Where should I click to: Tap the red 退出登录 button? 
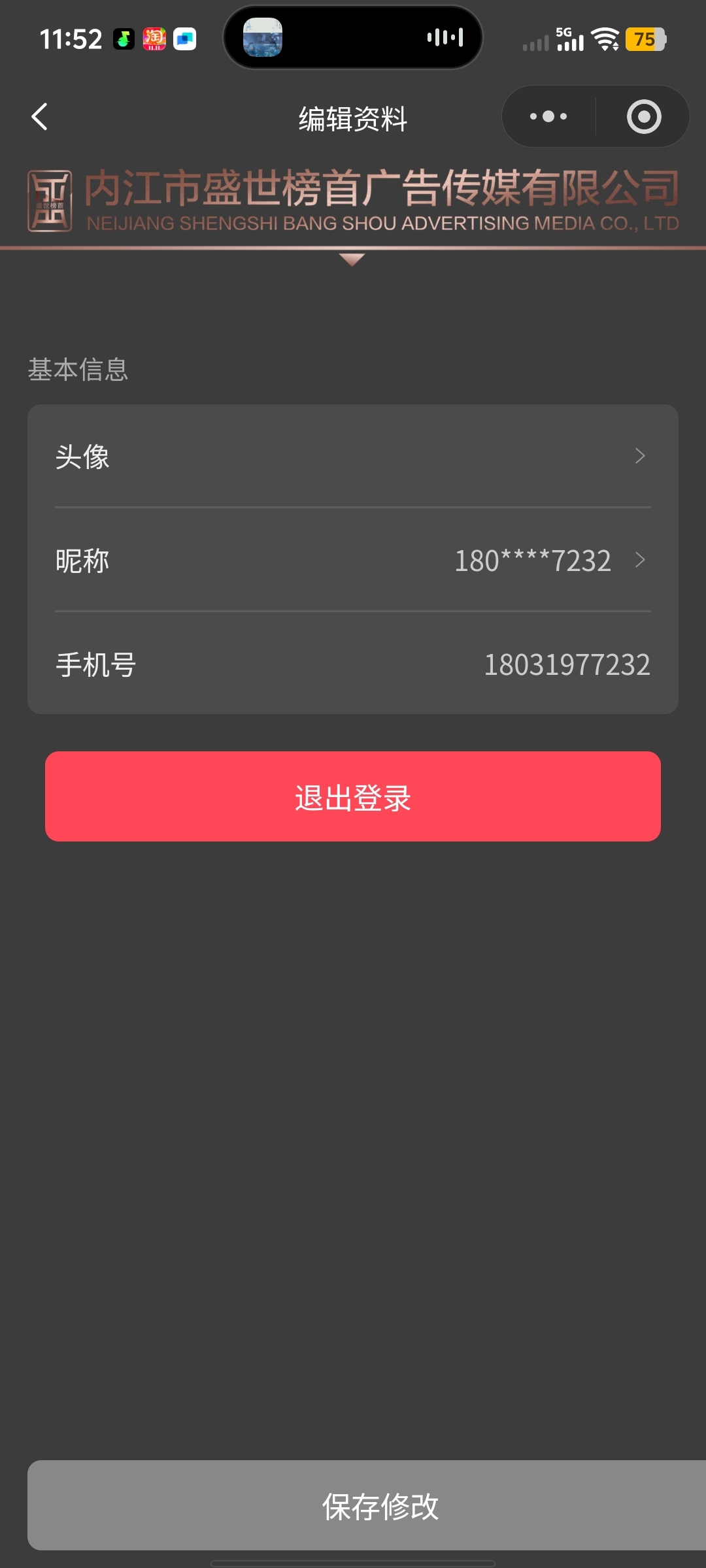[x=353, y=796]
